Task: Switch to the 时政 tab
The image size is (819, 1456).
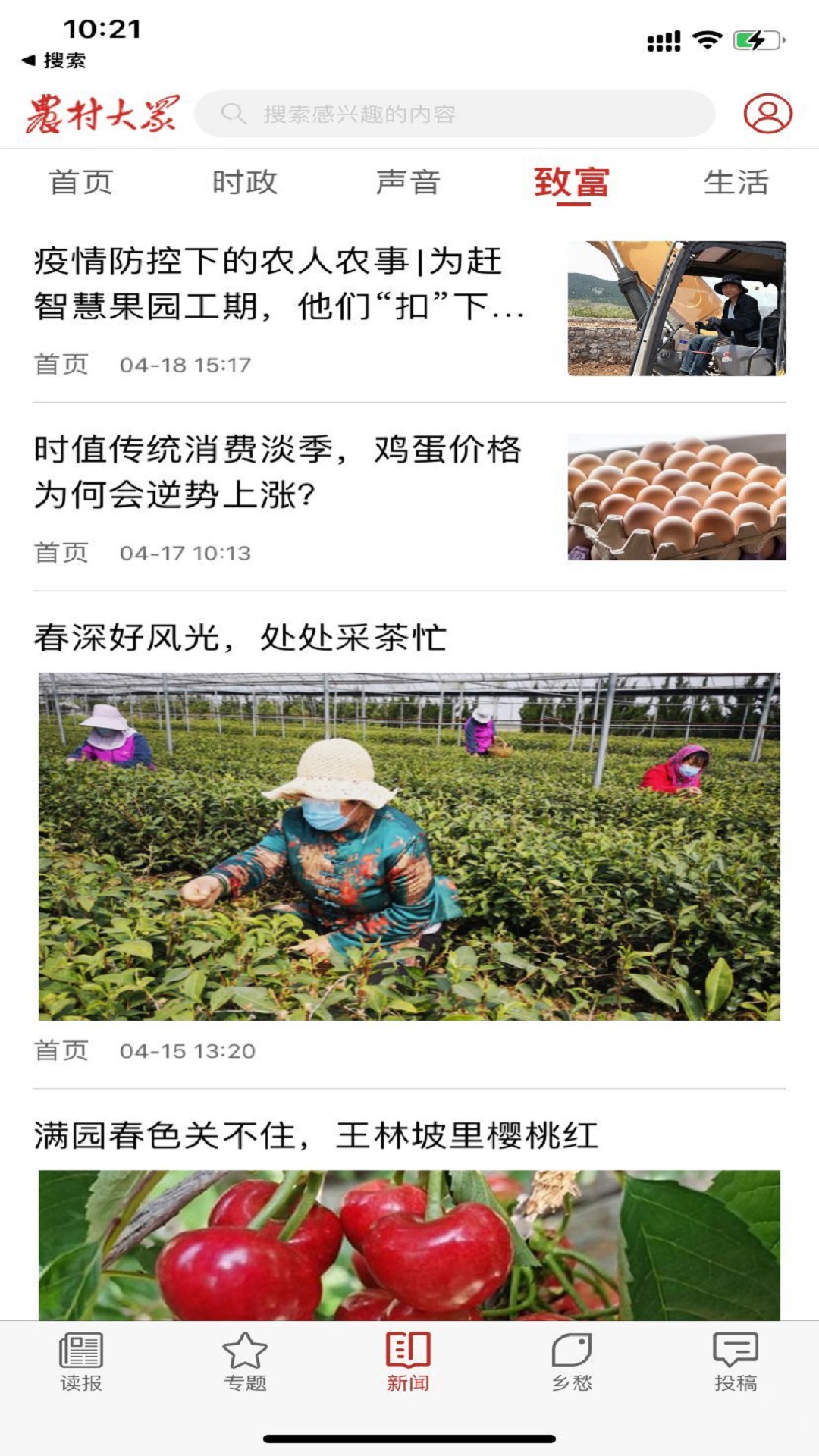Action: tap(246, 180)
